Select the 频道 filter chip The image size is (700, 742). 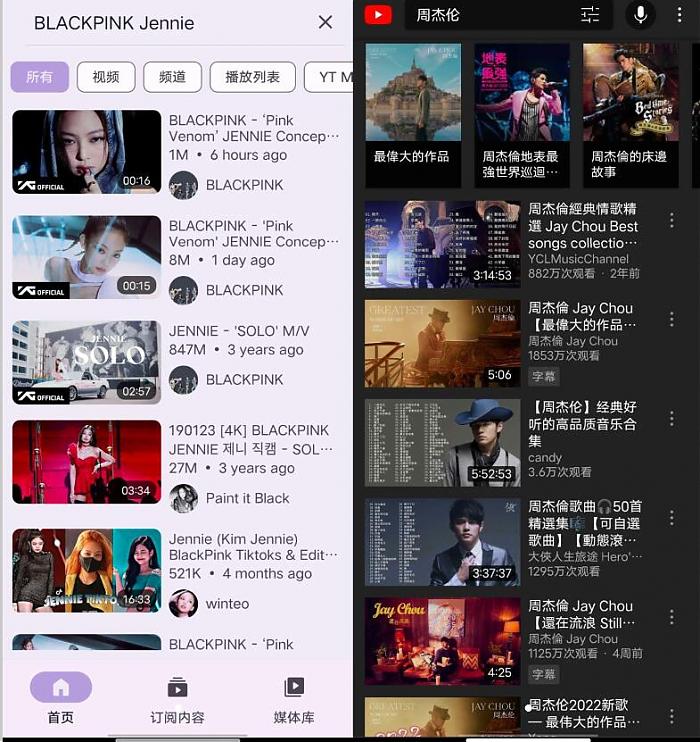point(172,77)
